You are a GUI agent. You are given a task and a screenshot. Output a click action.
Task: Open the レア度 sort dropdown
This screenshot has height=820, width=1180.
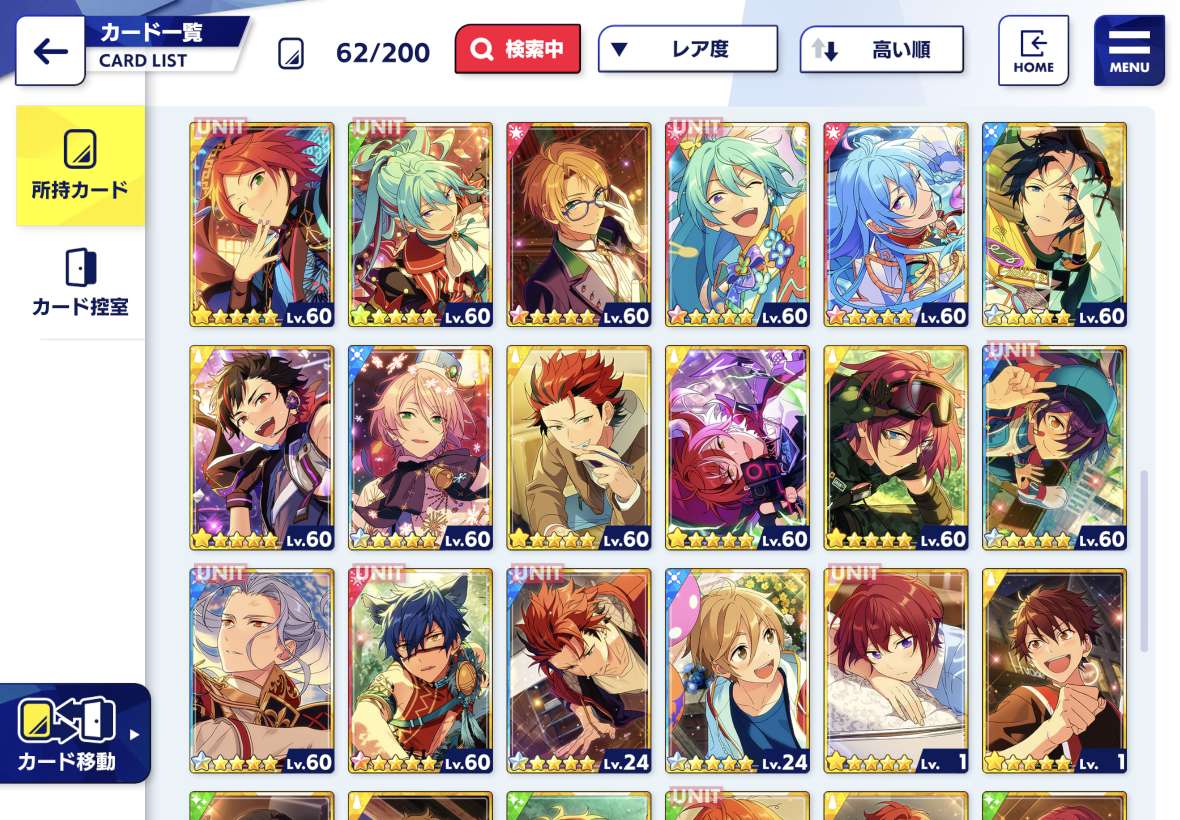pyautogui.click(x=688, y=49)
